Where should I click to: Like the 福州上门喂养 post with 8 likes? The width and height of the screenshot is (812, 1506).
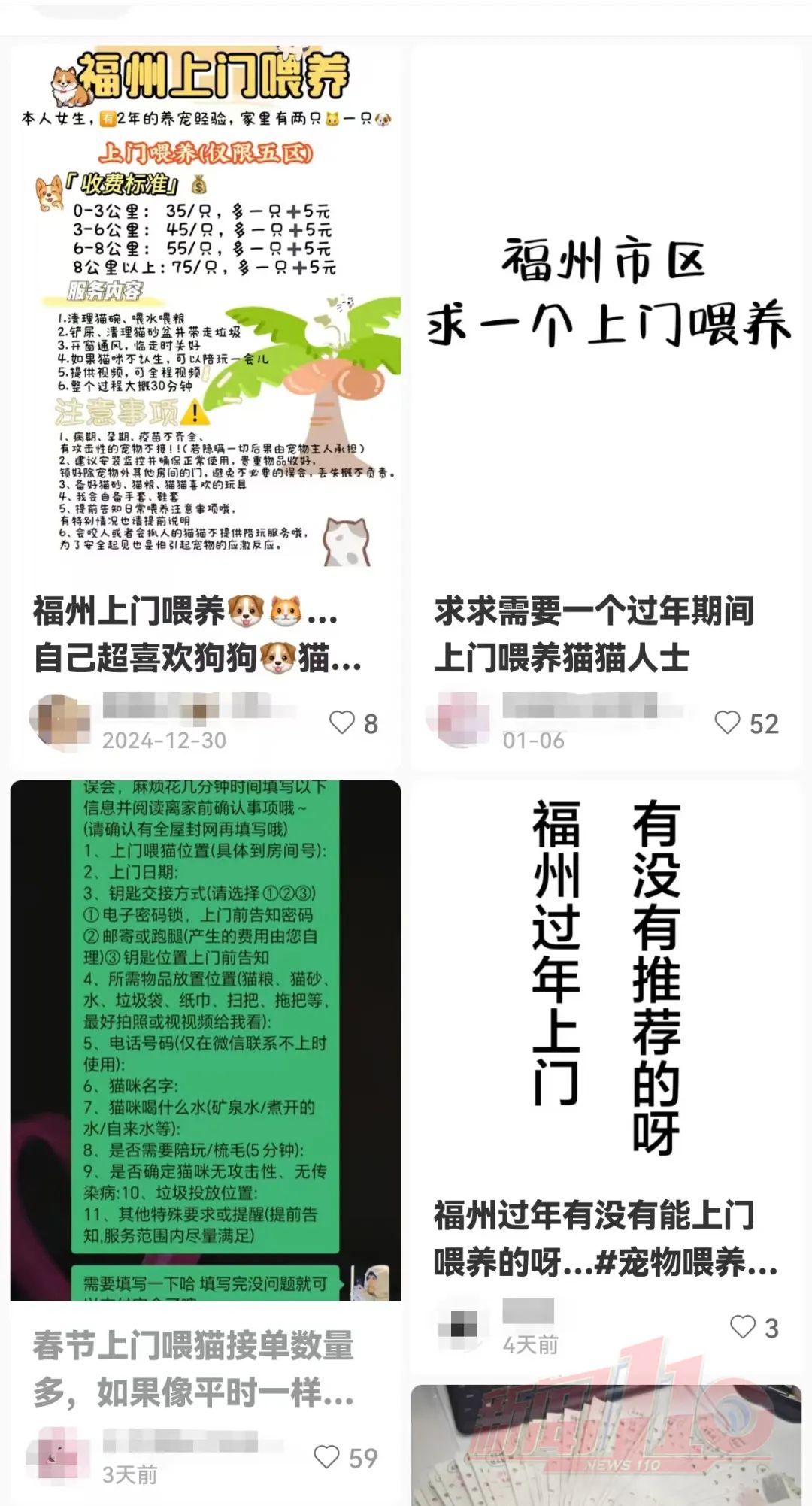pos(342,723)
